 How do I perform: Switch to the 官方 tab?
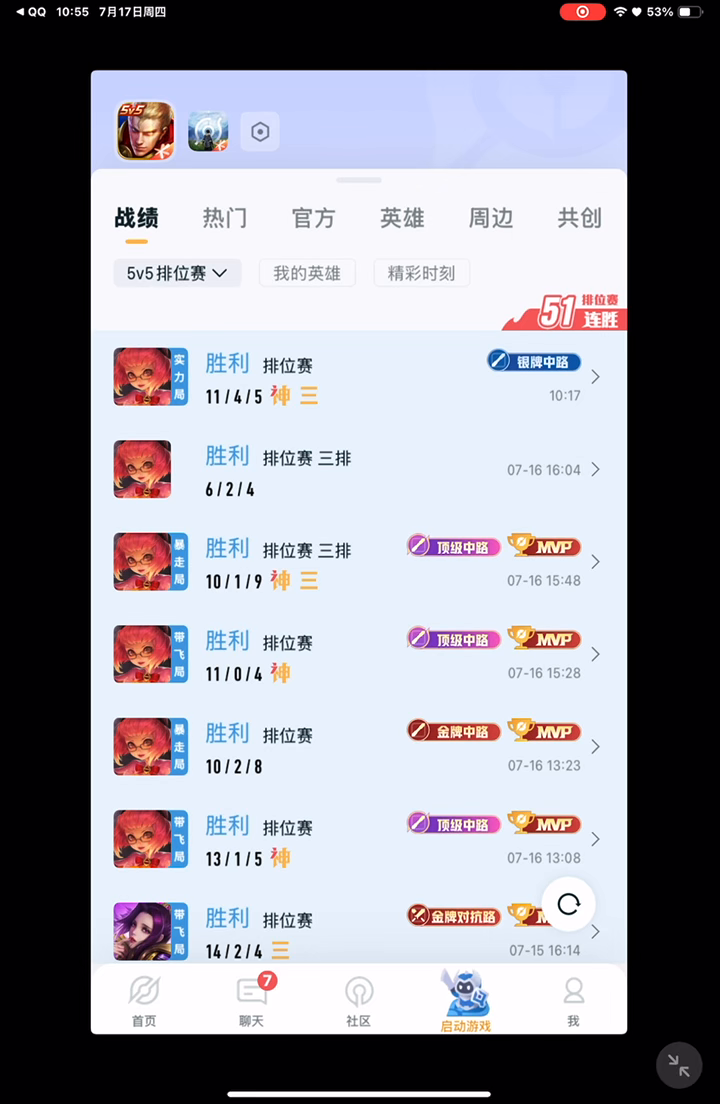click(x=313, y=218)
